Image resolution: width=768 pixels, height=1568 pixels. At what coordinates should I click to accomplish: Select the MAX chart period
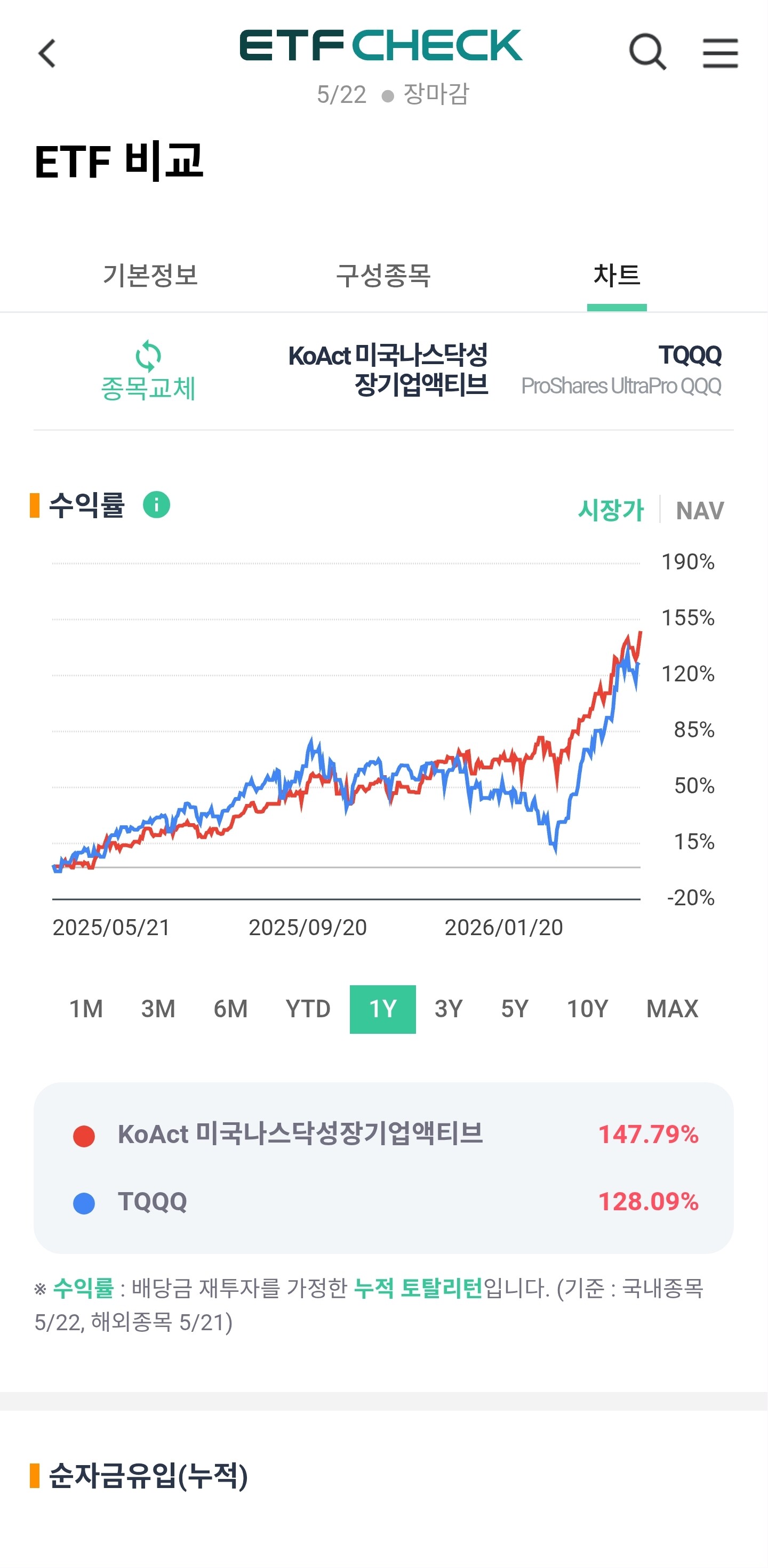coord(673,1009)
